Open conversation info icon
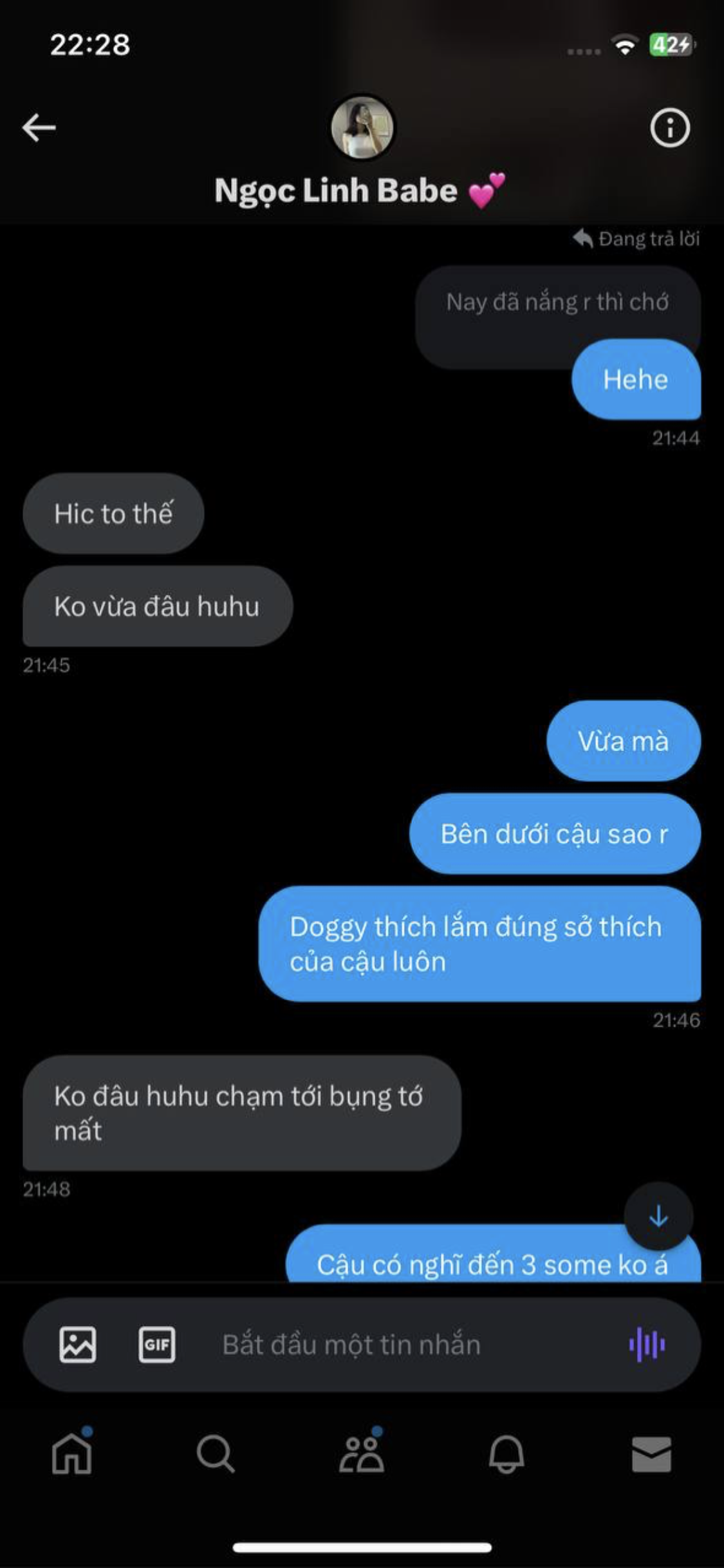Screen dimensions: 724x1568 [669, 128]
